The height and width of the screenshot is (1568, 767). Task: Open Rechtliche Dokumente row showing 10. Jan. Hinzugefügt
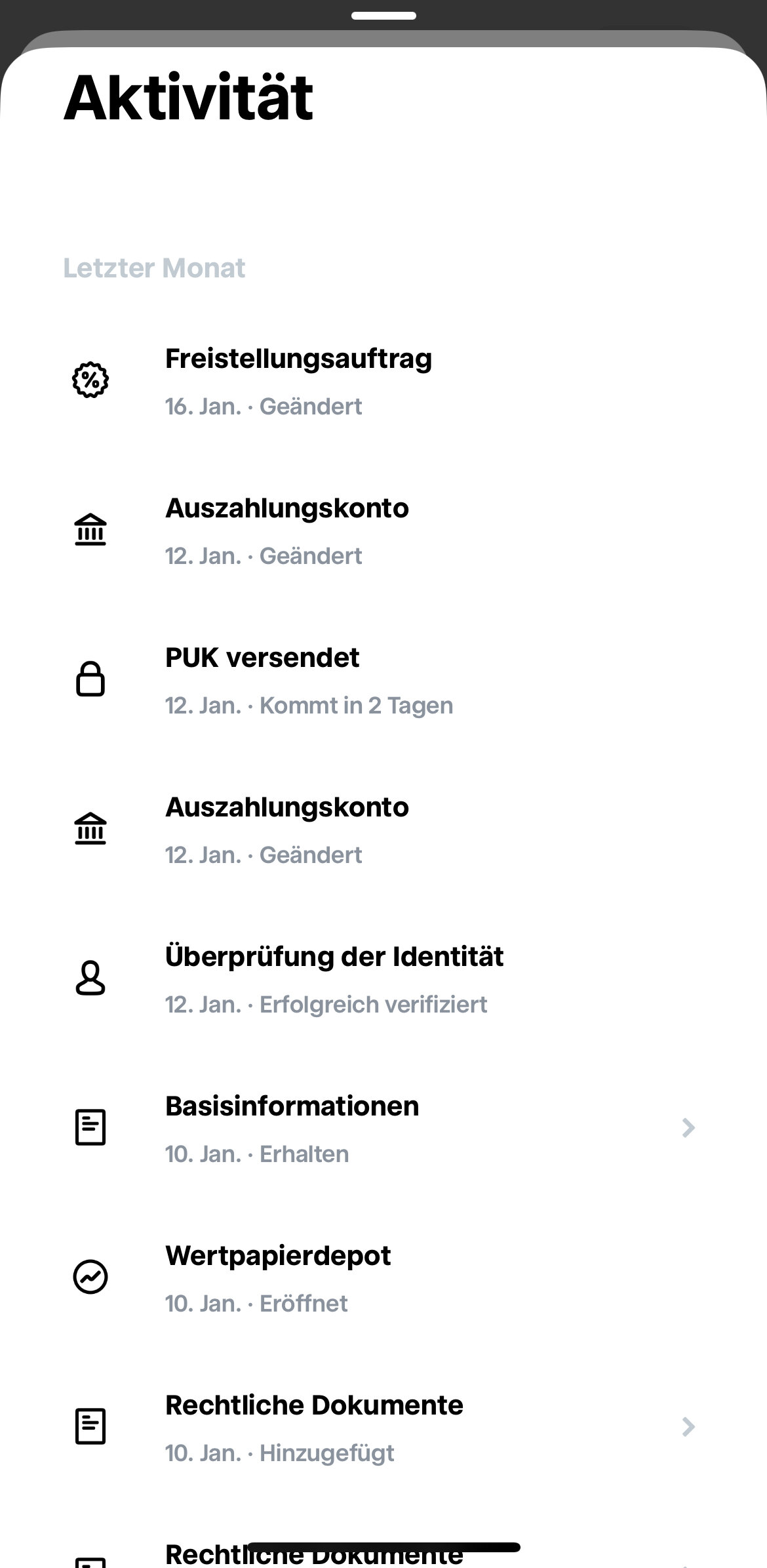tap(383, 1428)
